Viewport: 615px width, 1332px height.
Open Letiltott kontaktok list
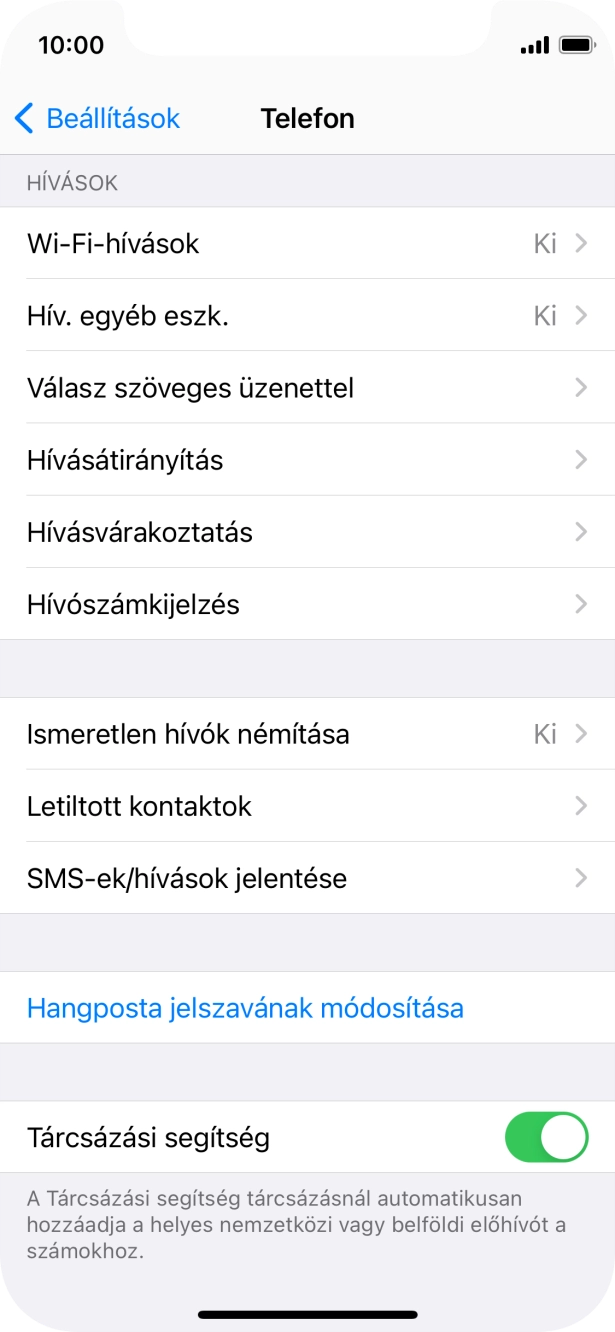point(307,806)
